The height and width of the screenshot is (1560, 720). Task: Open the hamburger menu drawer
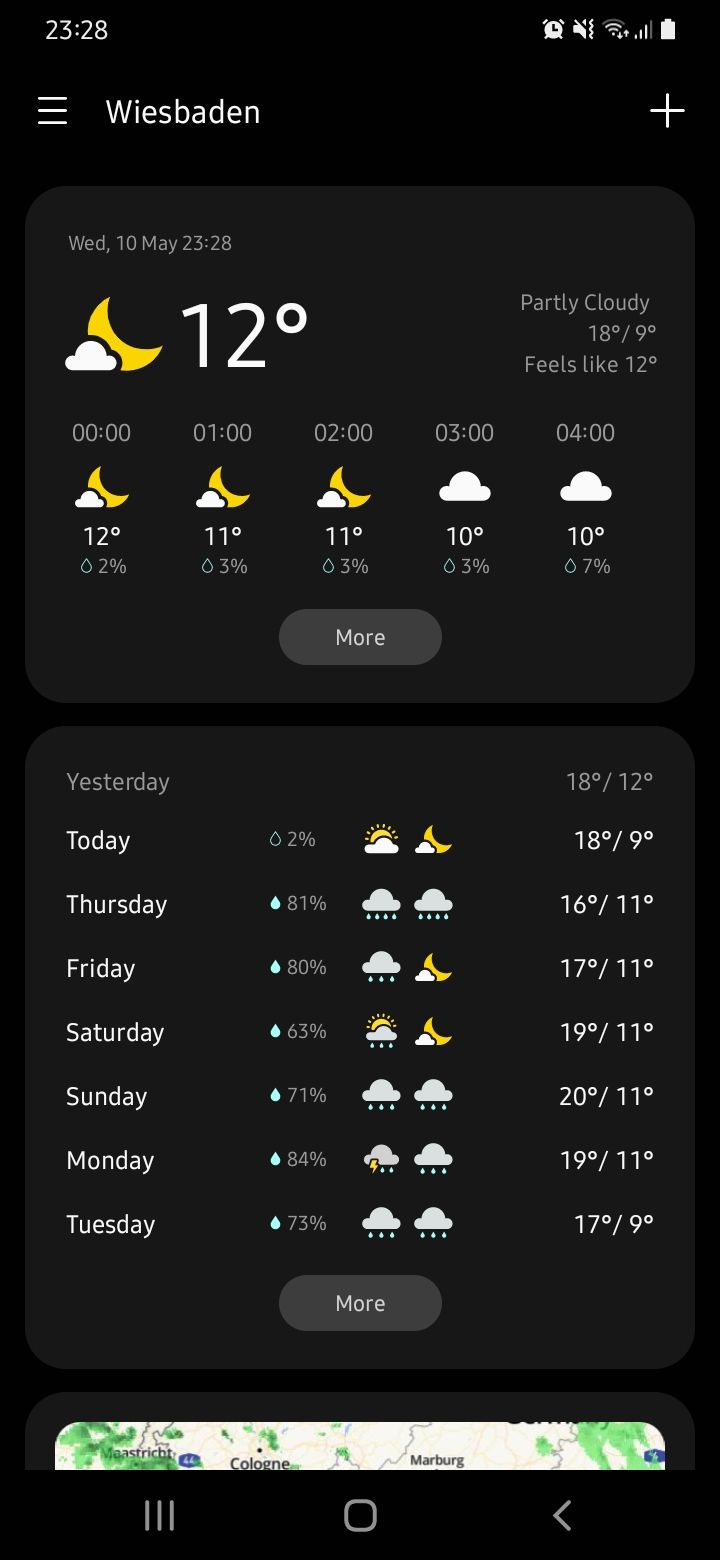[53, 111]
